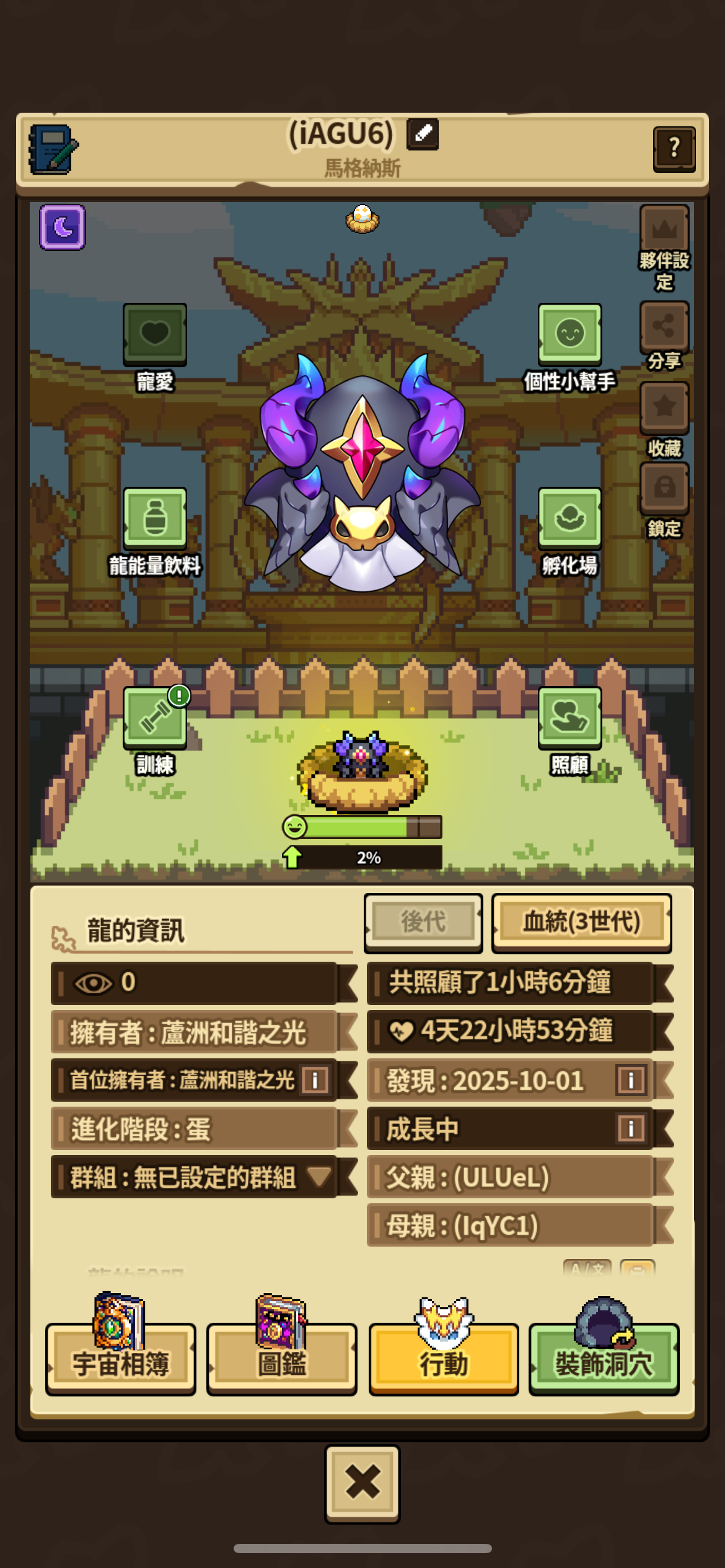The height and width of the screenshot is (1568, 725).
Task: Close the dragon info panel
Action: coord(362,1484)
